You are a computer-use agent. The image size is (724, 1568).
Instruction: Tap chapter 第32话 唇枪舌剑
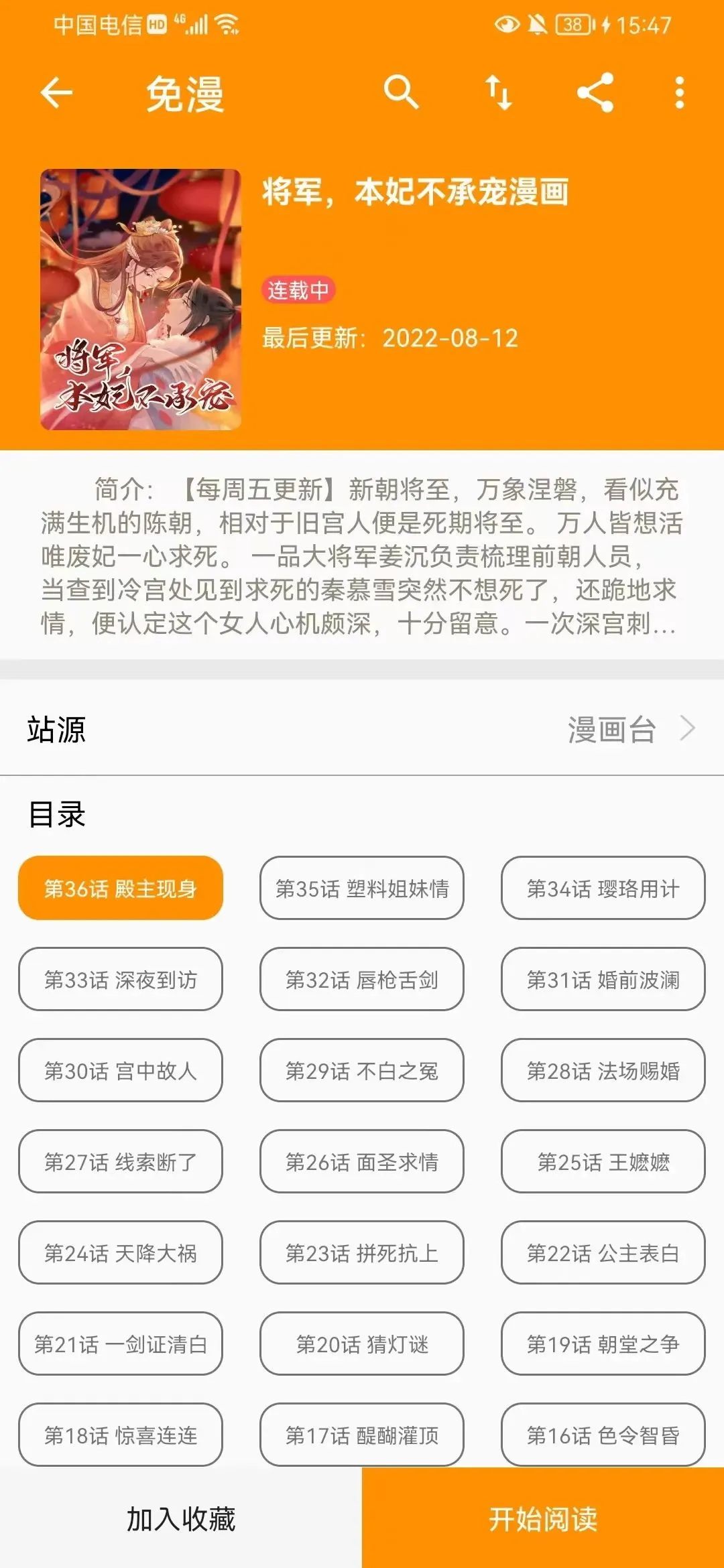point(362,979)
